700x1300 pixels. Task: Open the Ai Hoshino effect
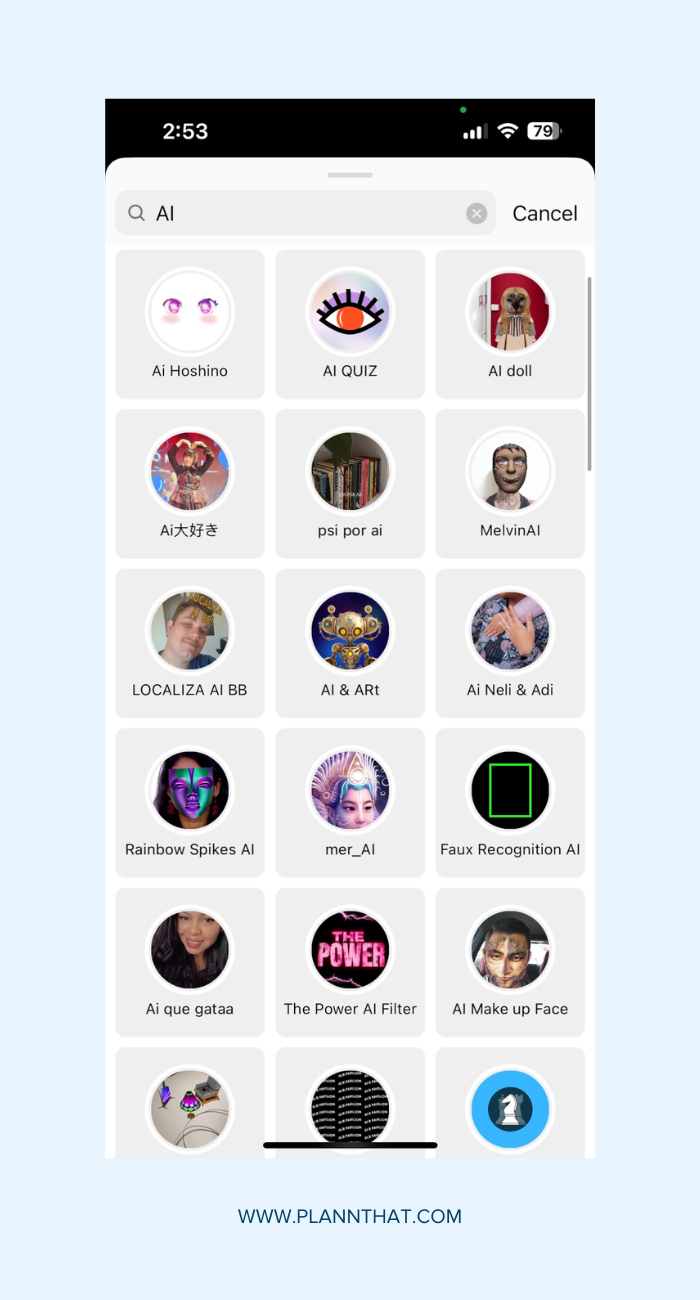pos(190,324)
